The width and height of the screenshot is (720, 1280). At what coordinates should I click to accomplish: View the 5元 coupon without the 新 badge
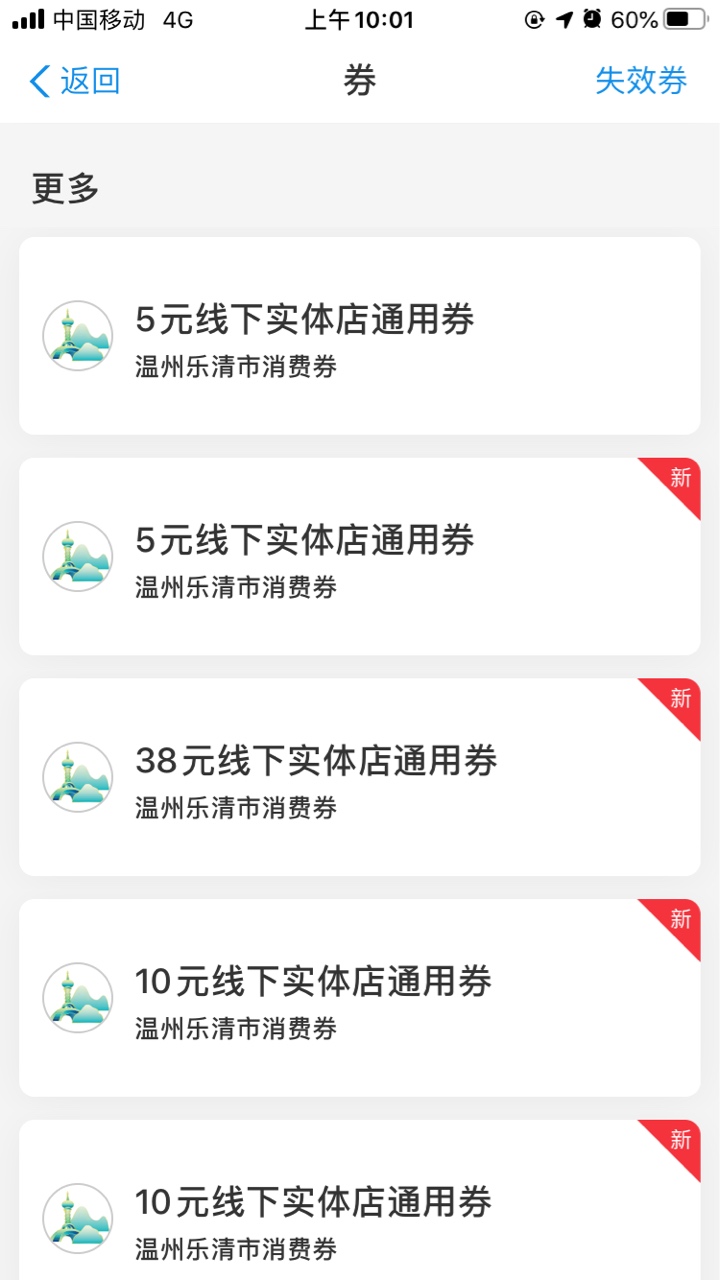coord(359,336)
